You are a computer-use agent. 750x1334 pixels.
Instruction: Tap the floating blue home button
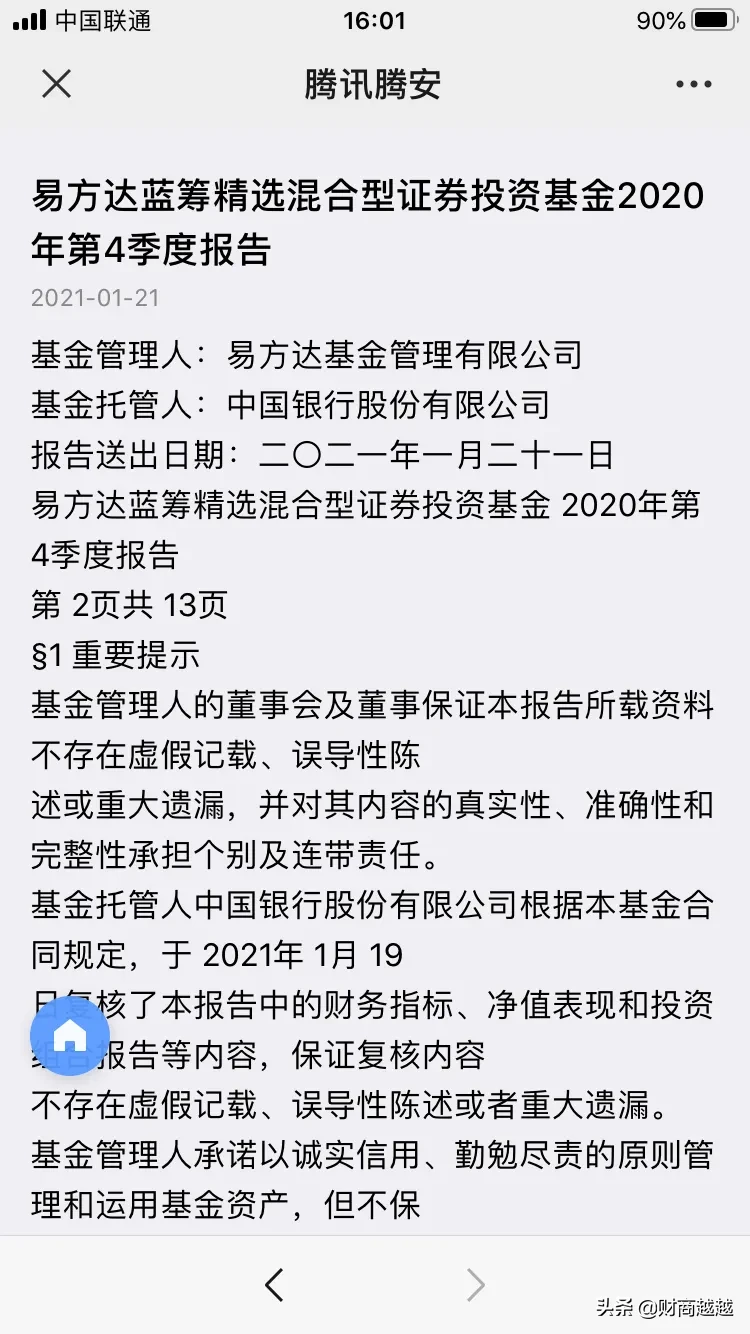point(70,1035)
